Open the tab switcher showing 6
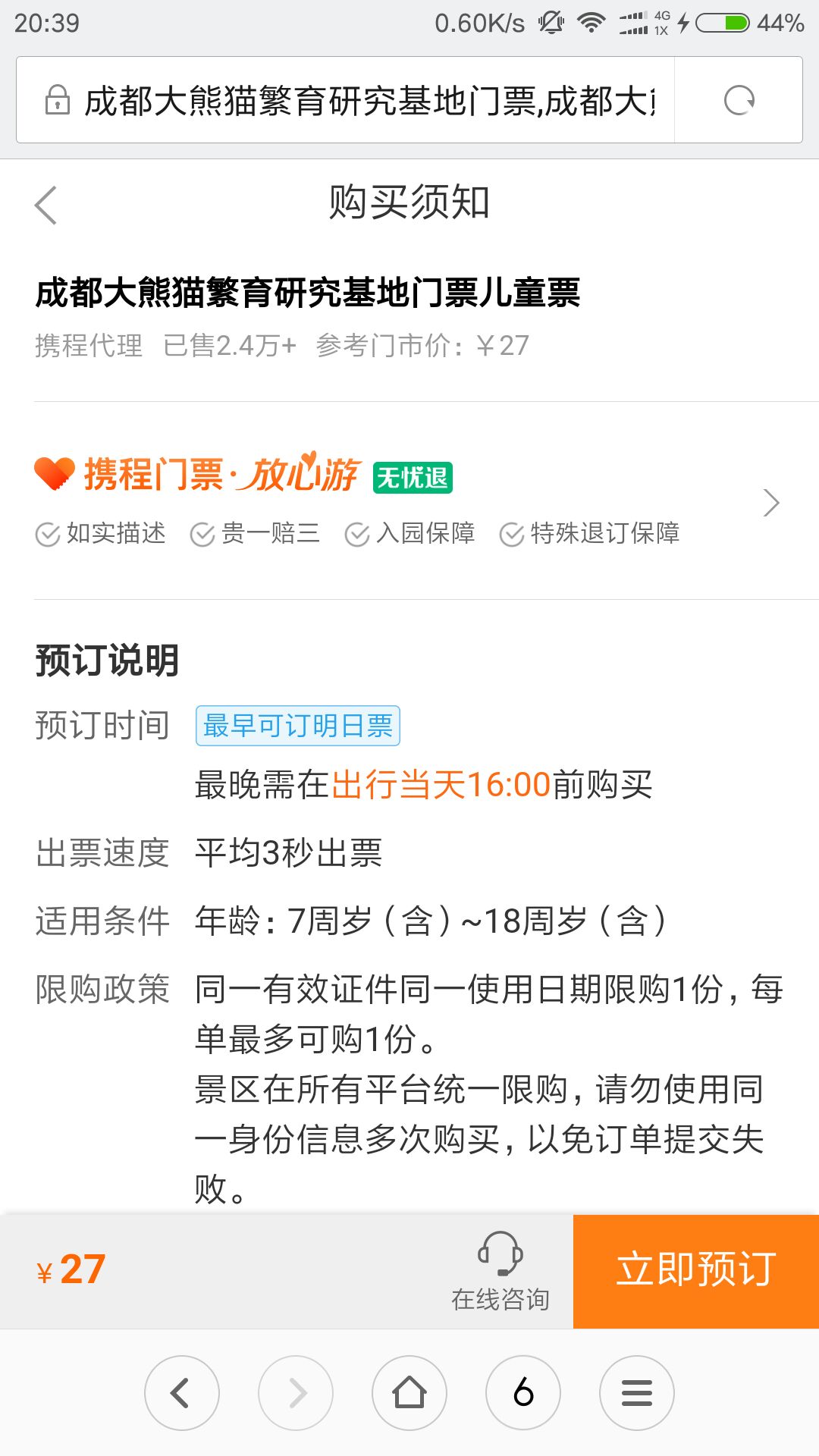 point(523,1393)
